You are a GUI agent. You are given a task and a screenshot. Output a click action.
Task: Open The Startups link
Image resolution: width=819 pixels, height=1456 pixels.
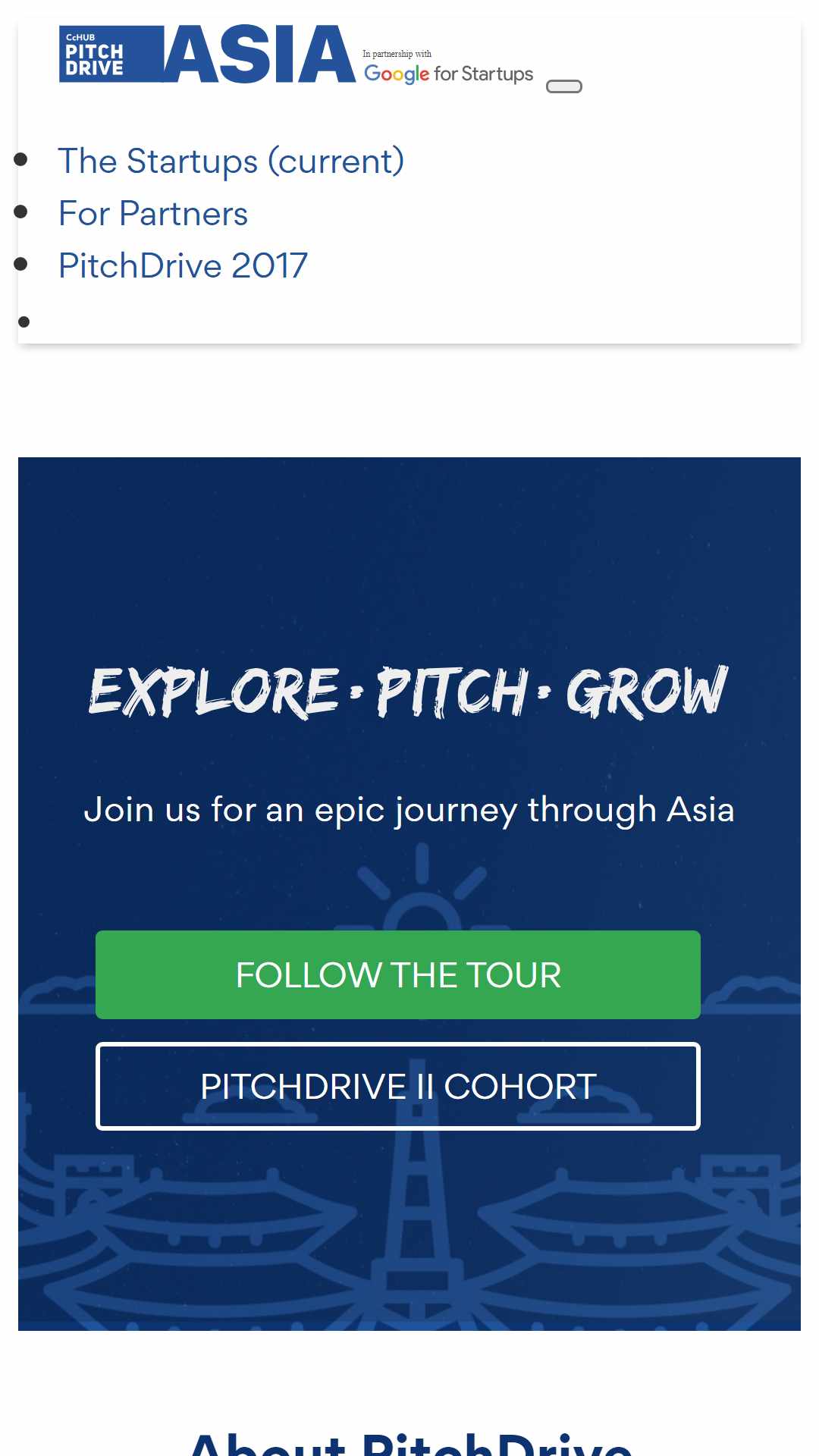231,162
